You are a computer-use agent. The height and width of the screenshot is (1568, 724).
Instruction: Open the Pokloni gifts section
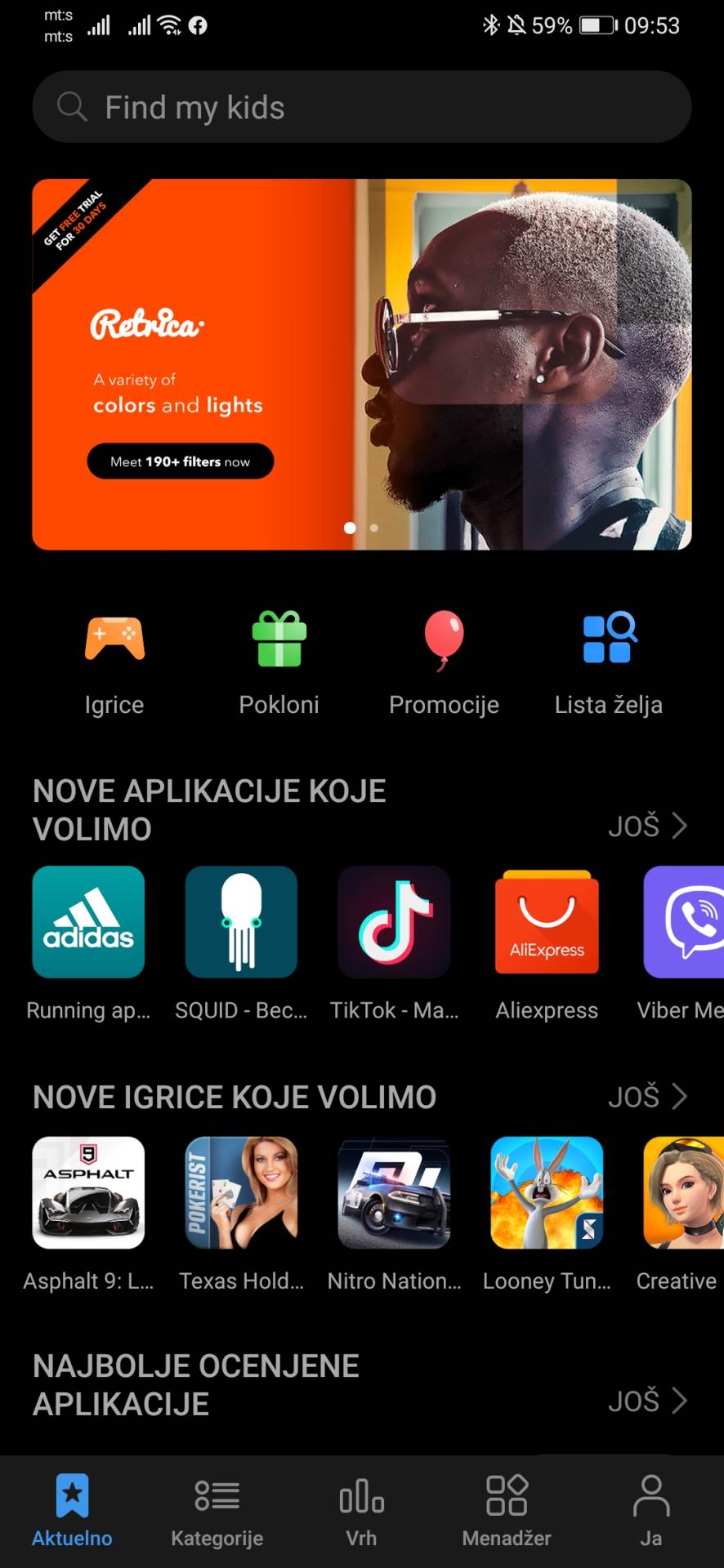tap(279, 661)
